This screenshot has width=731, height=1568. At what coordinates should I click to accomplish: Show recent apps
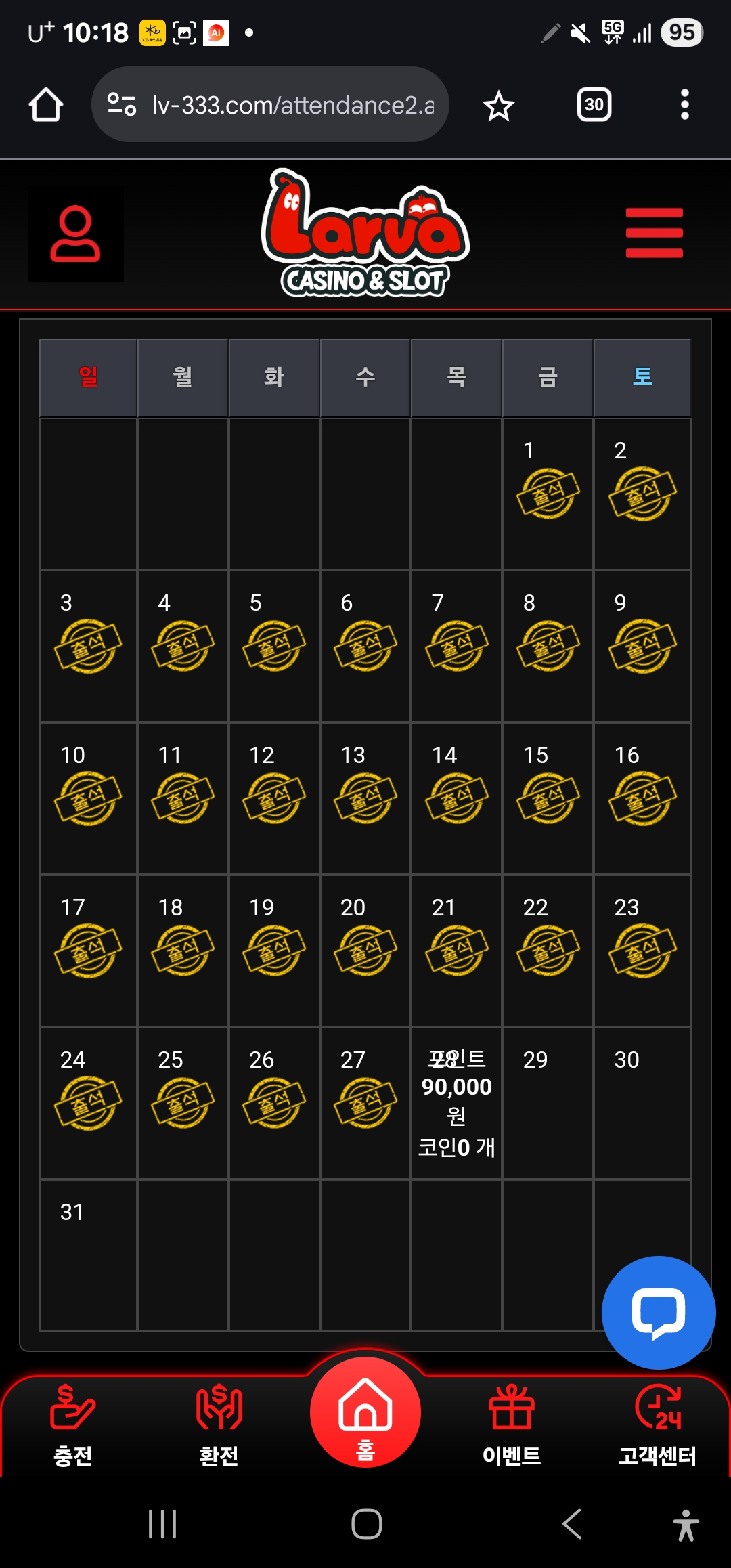(x=162, y=1524)
